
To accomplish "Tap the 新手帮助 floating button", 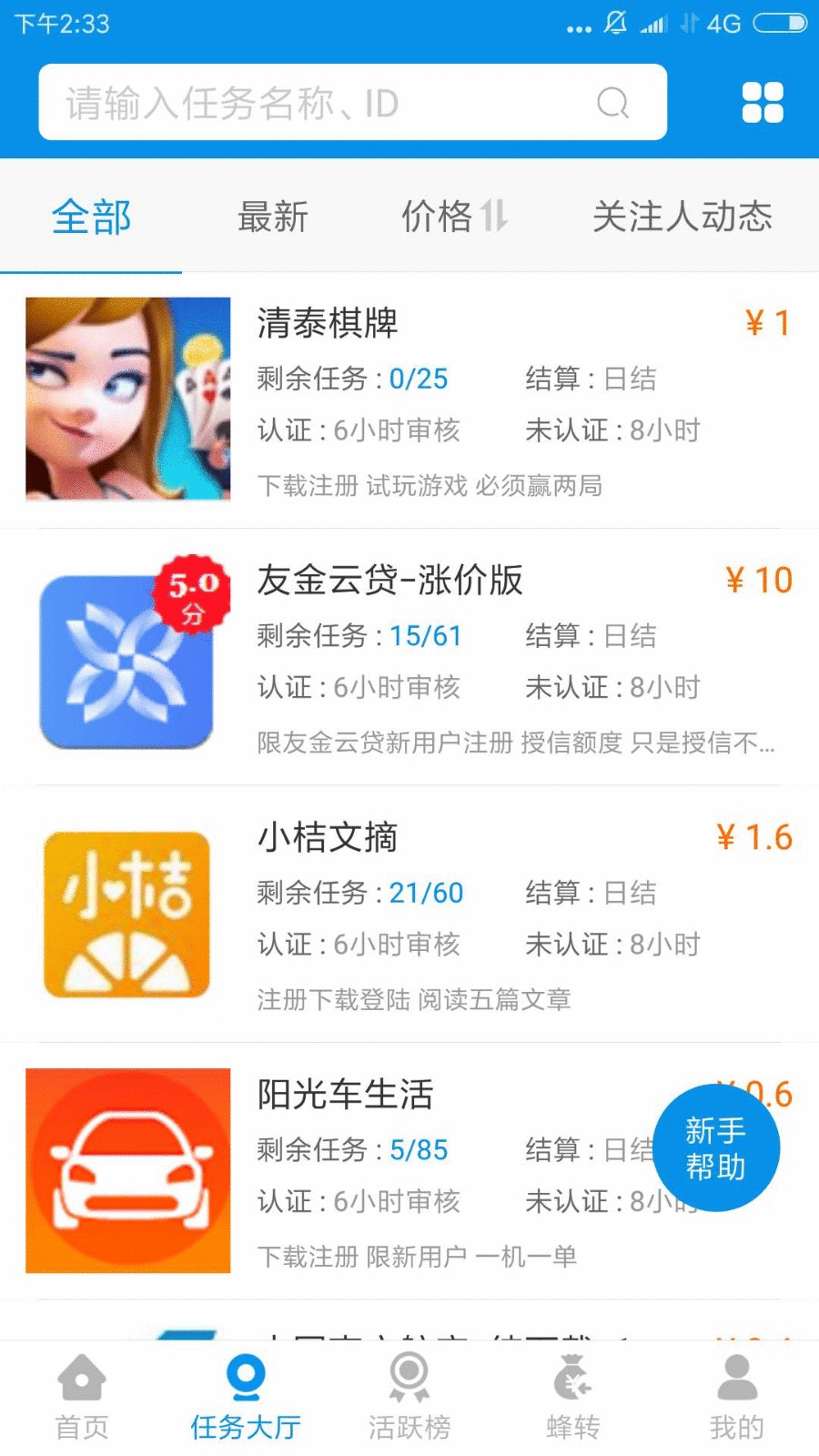I will 716,1148.
